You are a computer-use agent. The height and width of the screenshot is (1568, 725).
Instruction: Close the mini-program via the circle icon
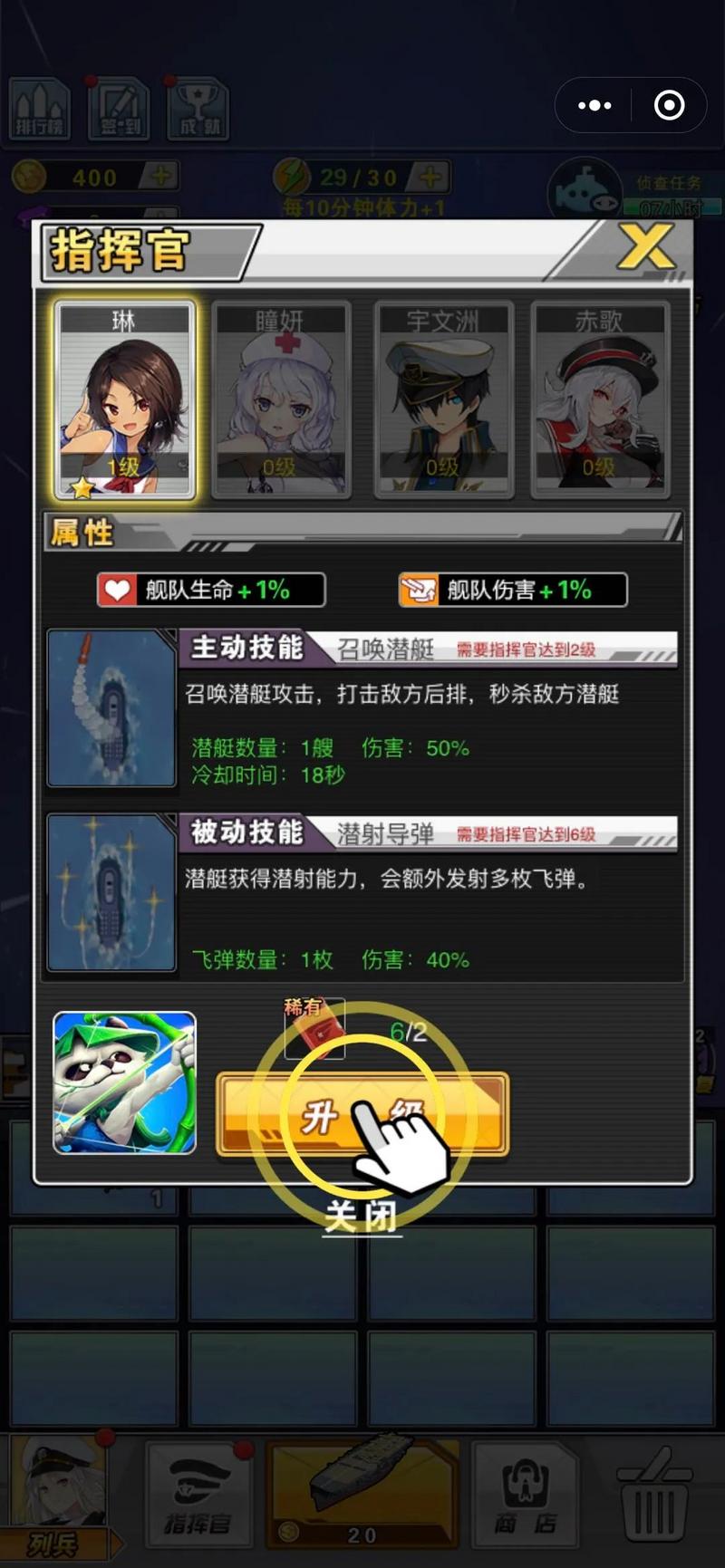point(669,106)
